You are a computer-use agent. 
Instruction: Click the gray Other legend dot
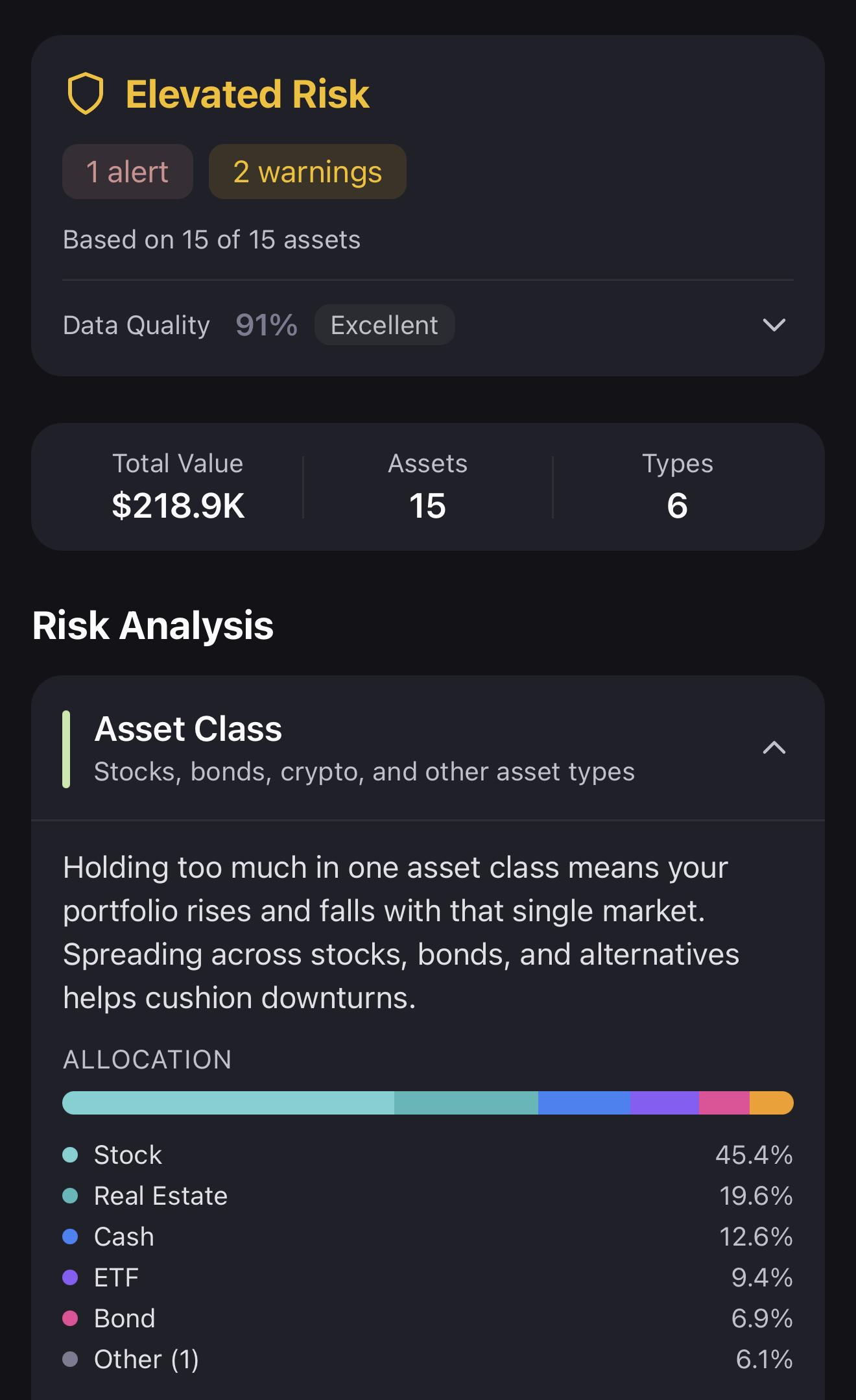click(x=71, y=1358)
